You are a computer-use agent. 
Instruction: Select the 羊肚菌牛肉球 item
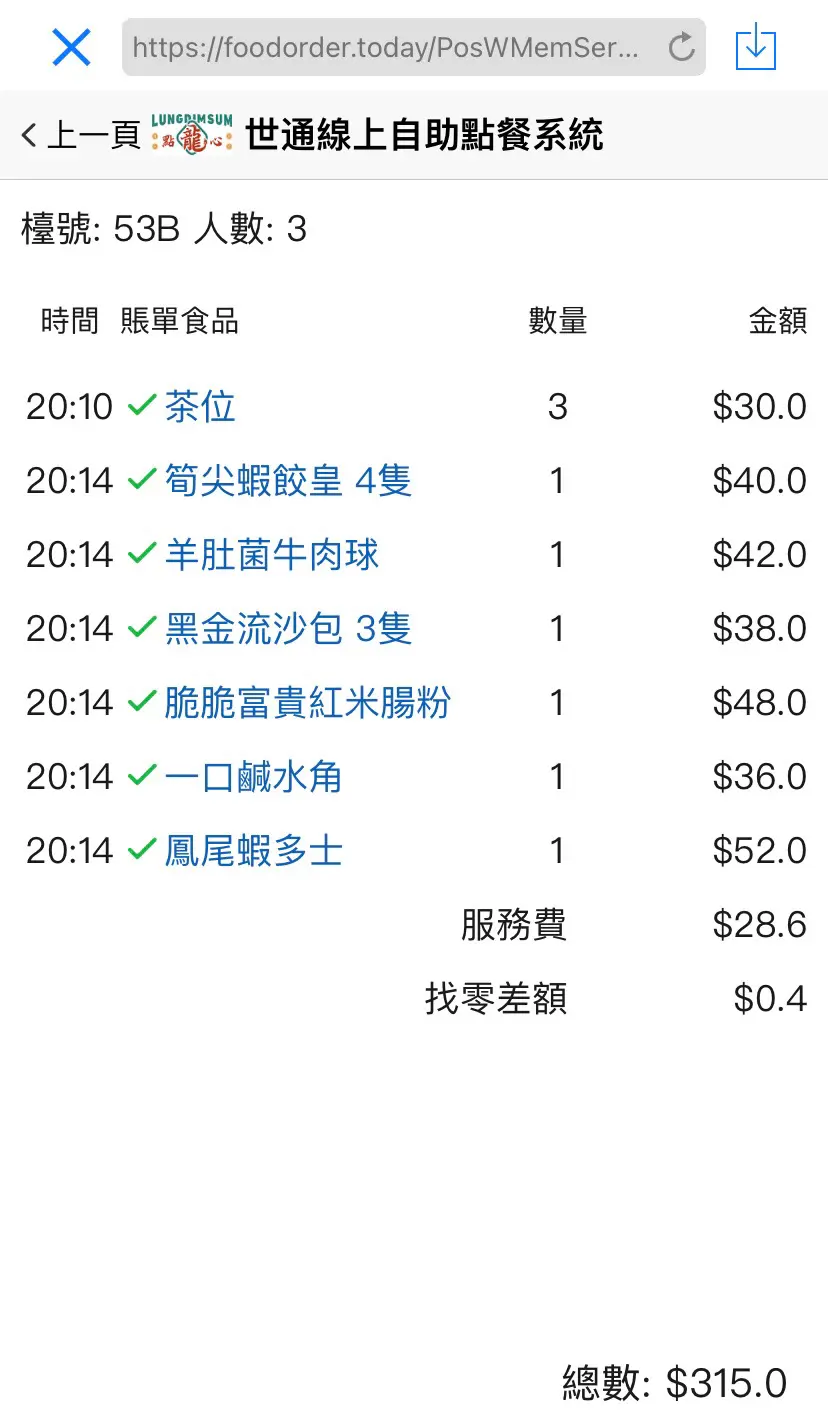(x=272, y=555)
